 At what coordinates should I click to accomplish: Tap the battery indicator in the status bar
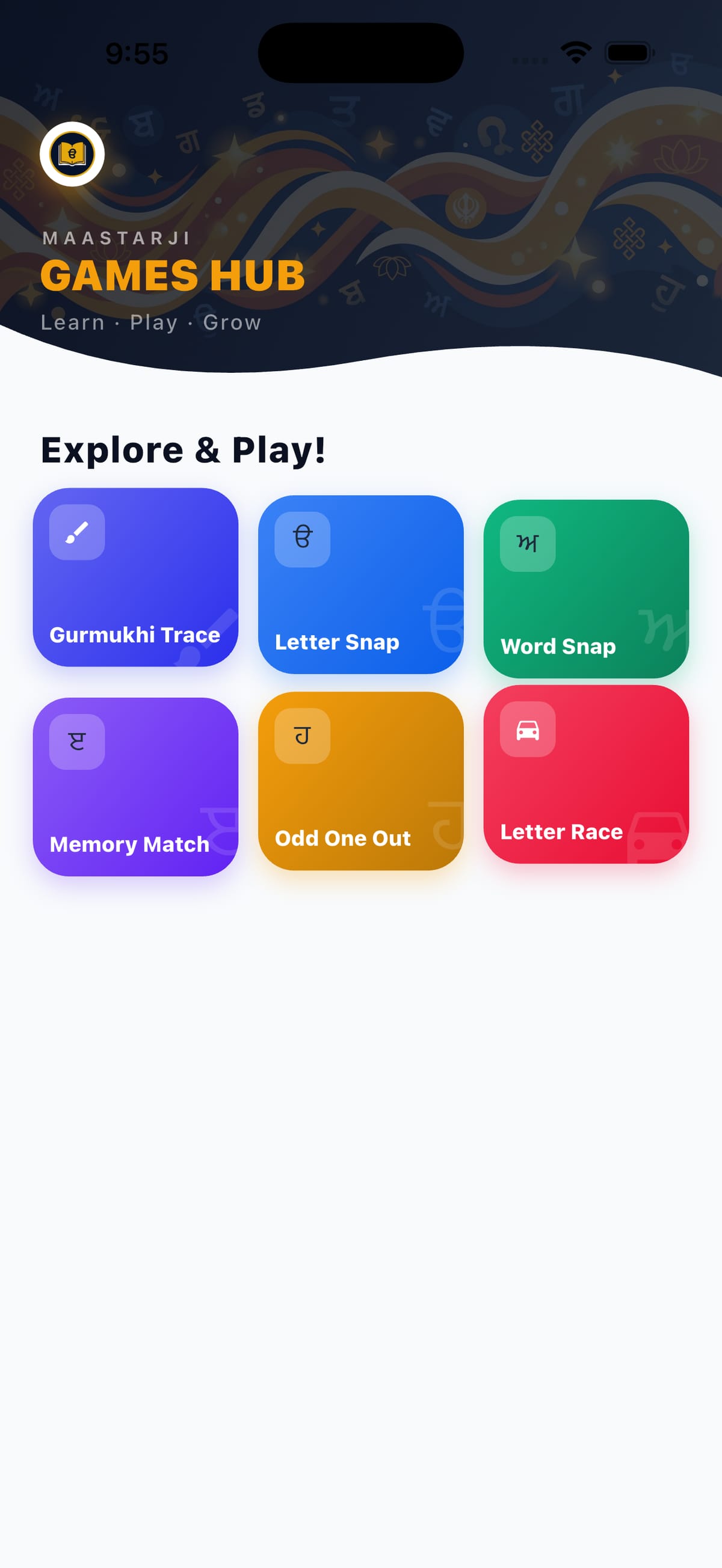tap(629, 54)
